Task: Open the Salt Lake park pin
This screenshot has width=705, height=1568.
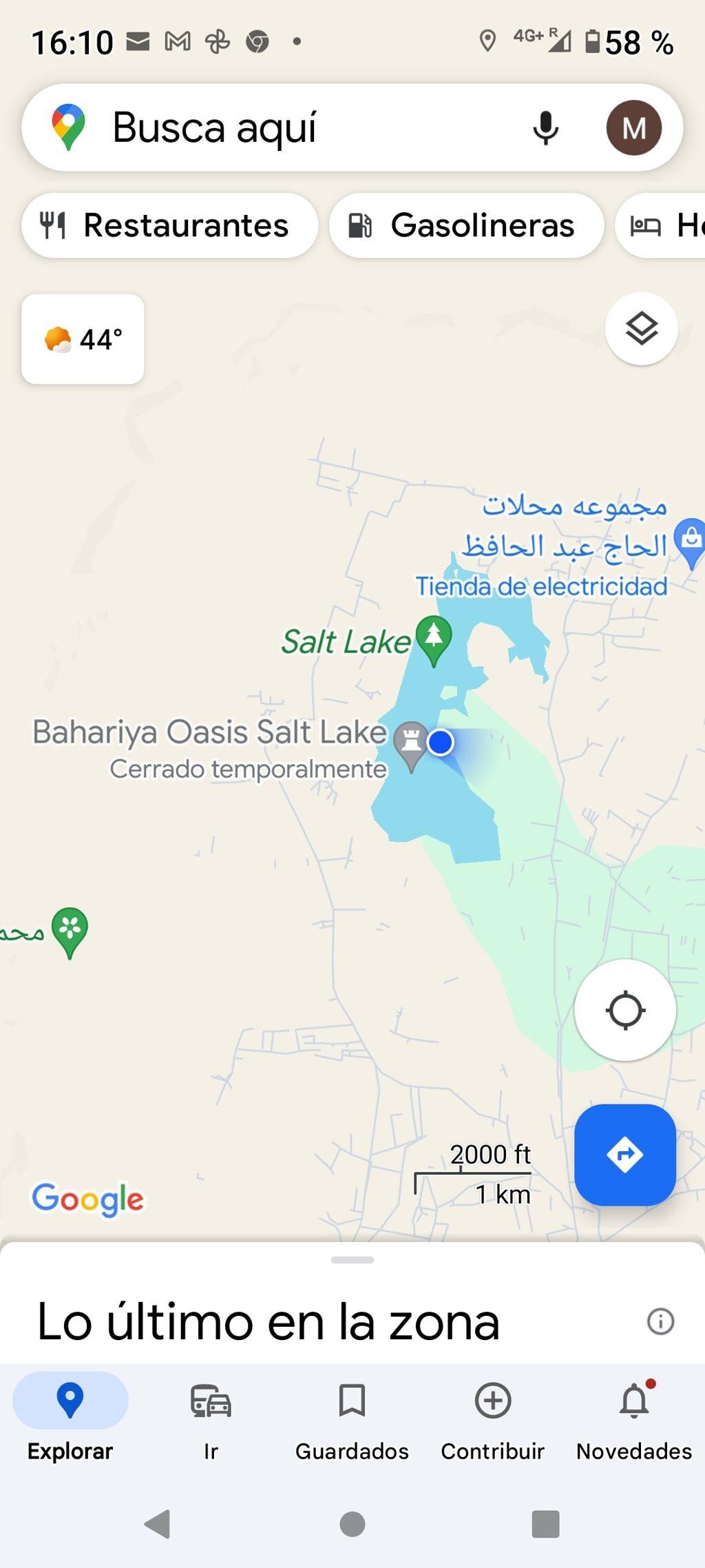Action: coord(434,640)
